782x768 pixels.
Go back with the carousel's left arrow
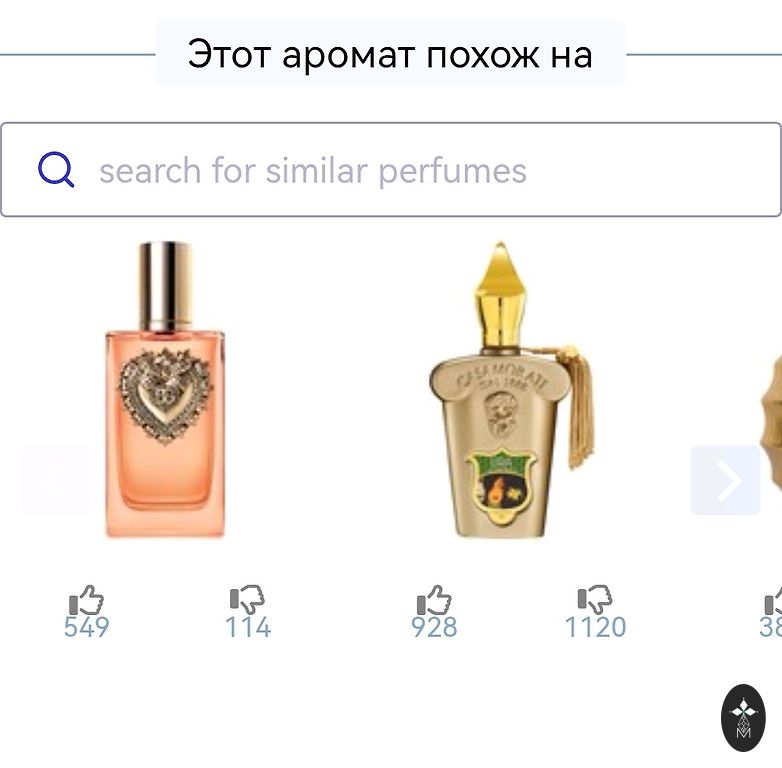55,481
